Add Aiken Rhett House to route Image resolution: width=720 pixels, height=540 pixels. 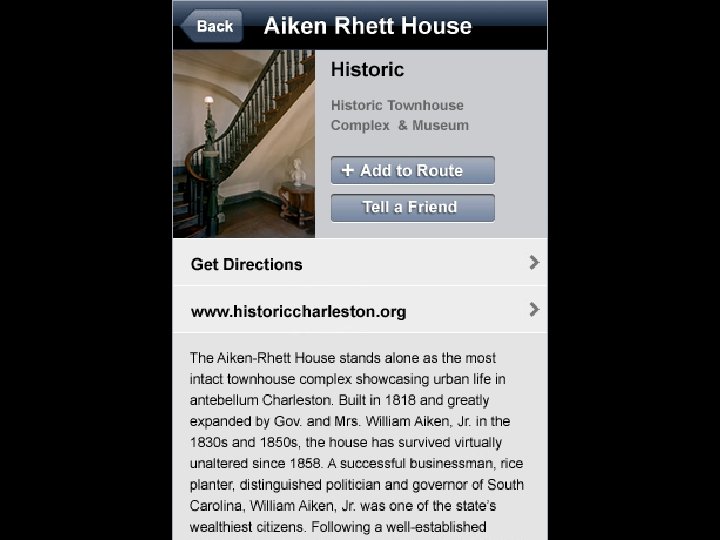point(412,170)
